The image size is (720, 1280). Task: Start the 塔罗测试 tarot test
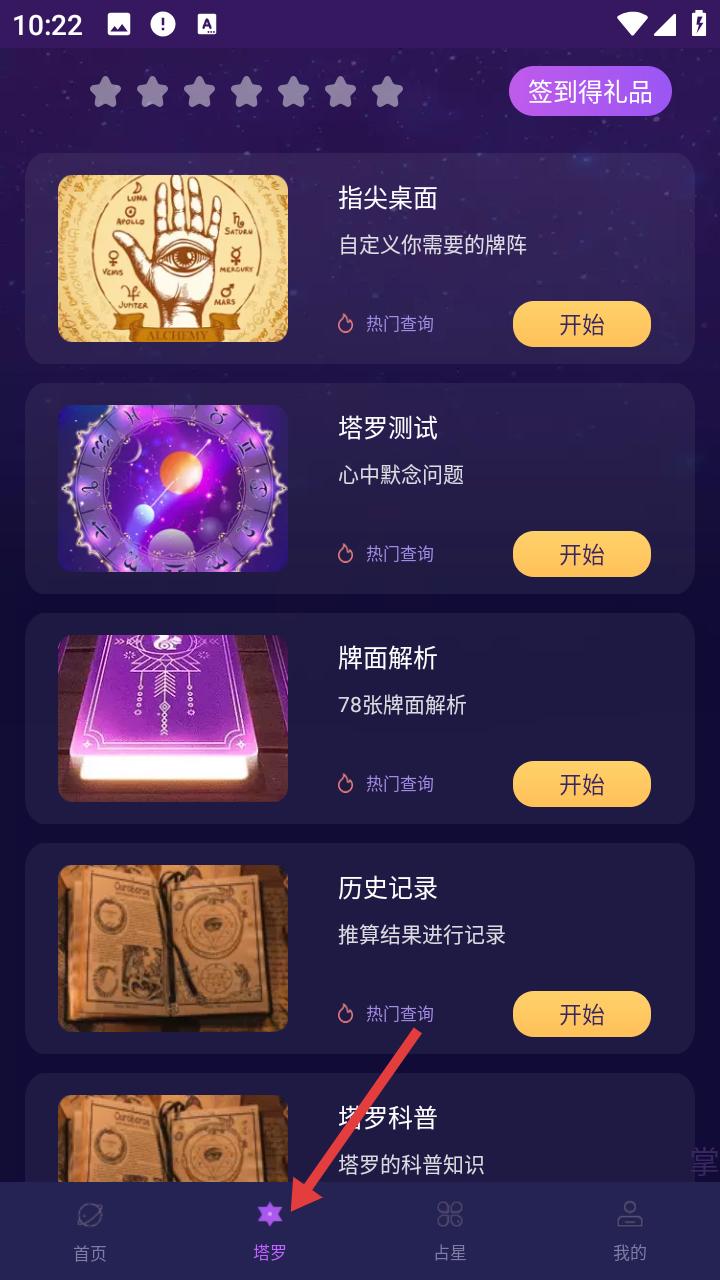[x=582, y=554]
